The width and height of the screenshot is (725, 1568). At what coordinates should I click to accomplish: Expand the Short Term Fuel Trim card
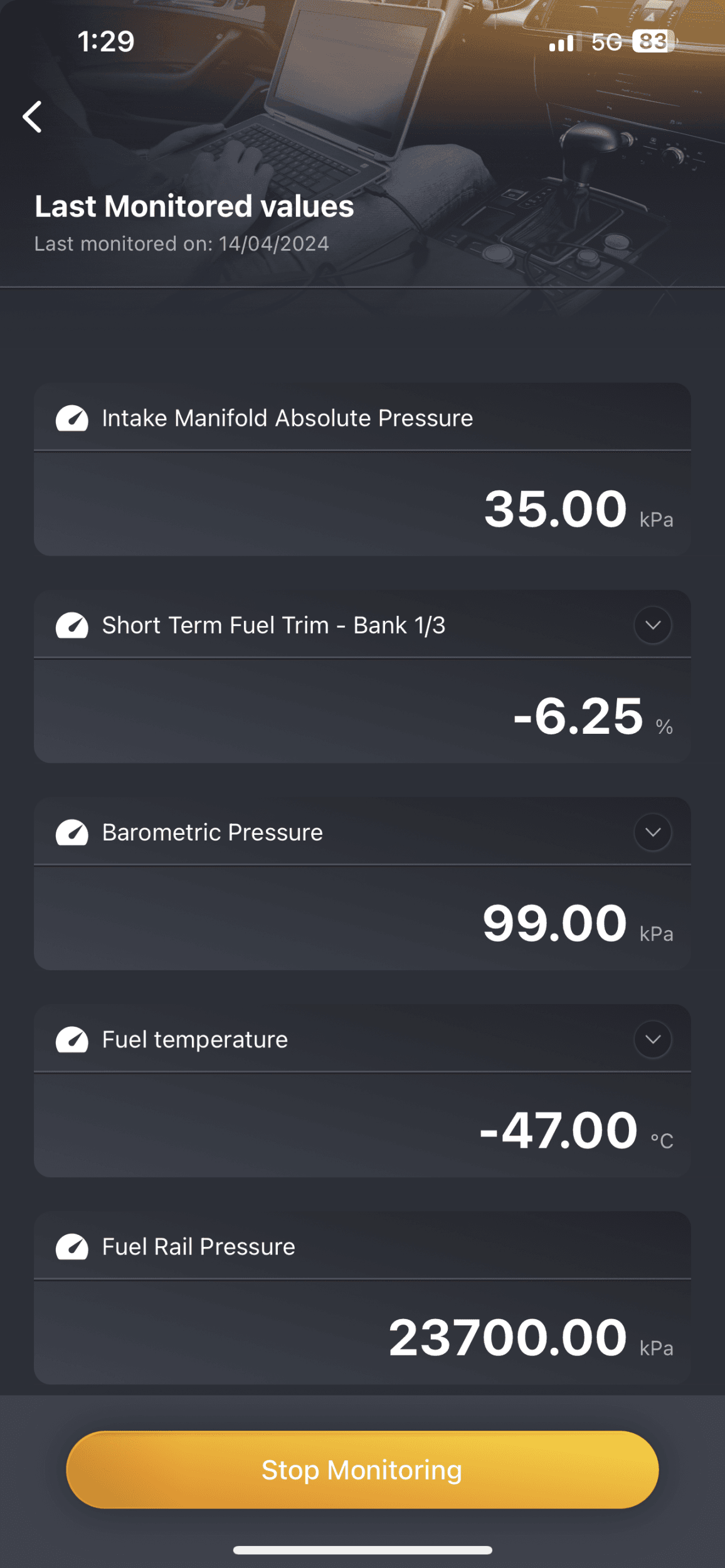tap(653, 625)
